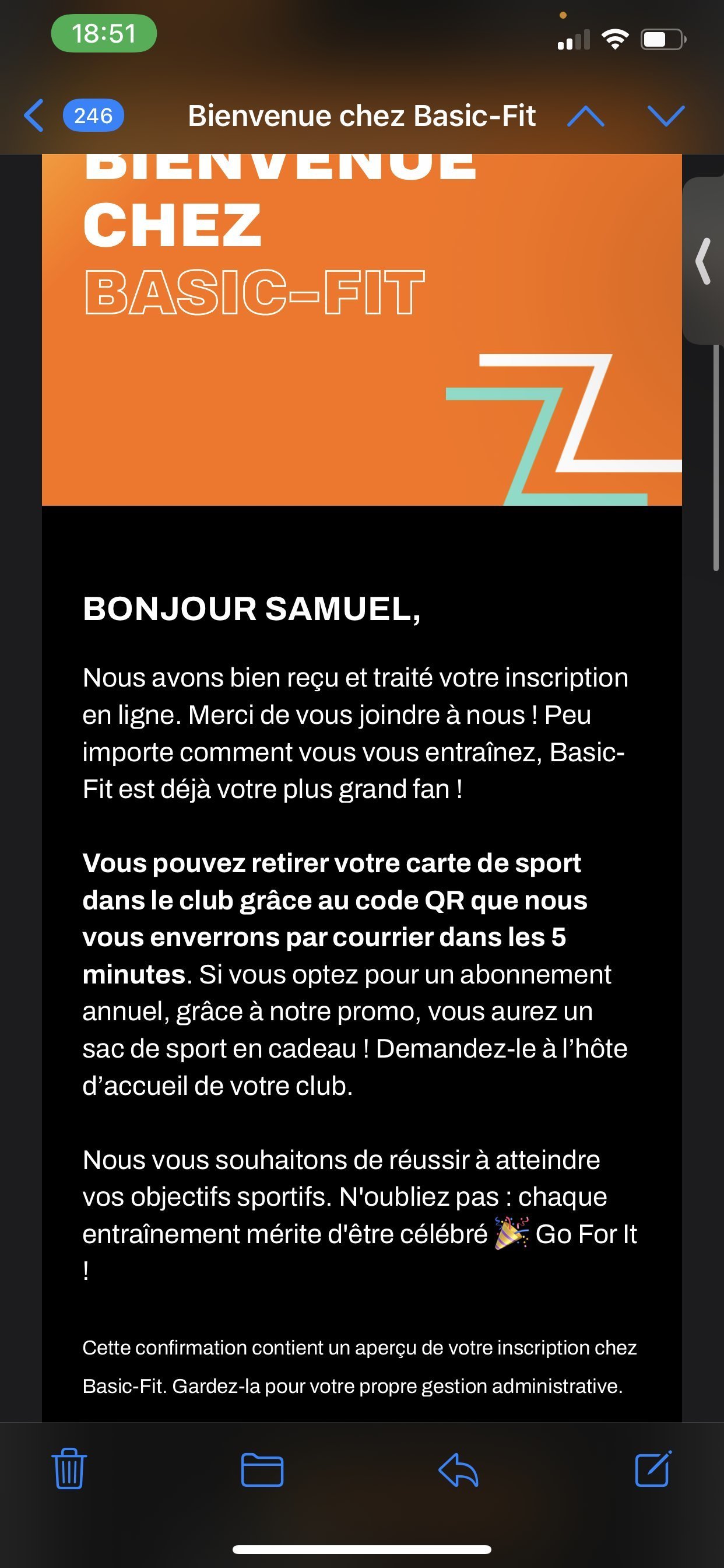
Task: Compose a new email
Action: [x=653, y=1469]
